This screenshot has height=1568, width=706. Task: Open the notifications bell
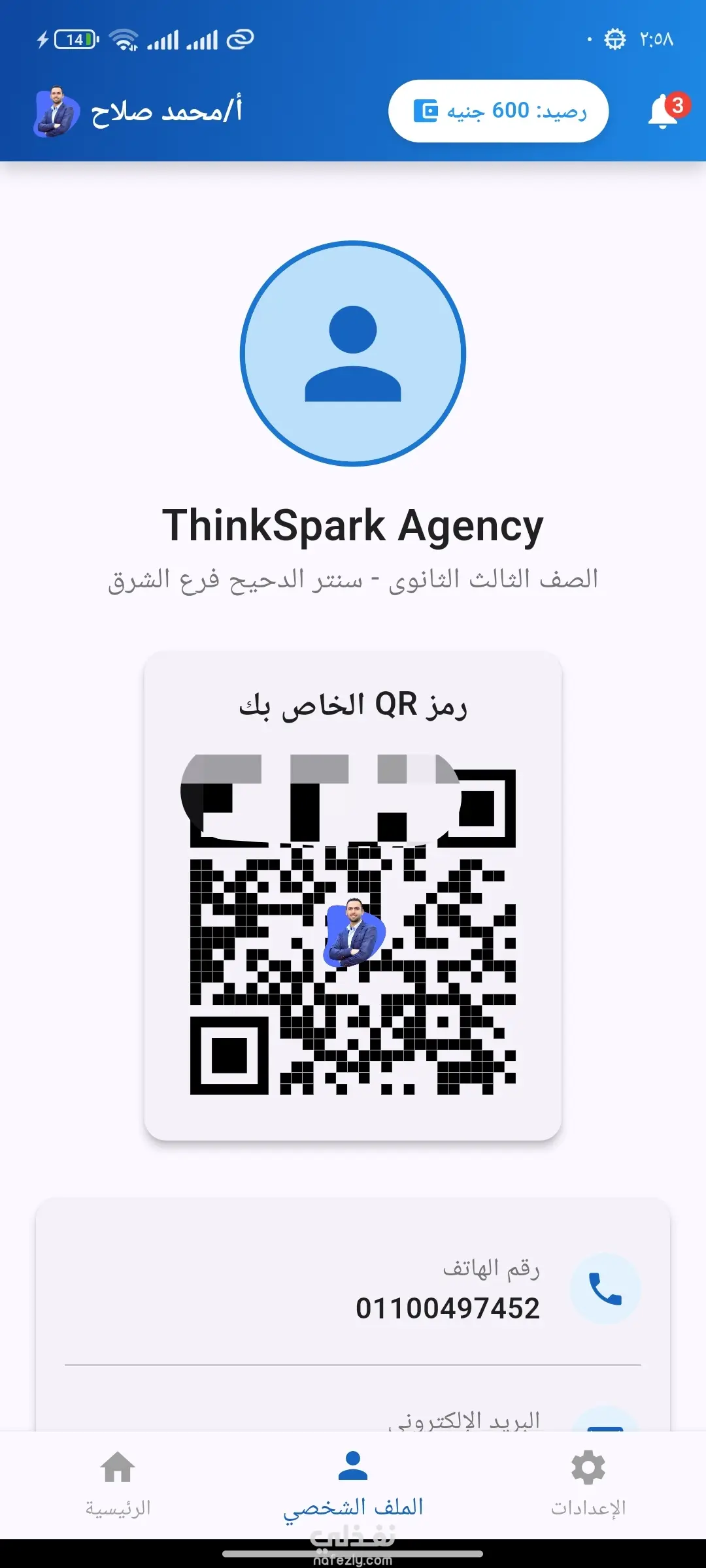664,112
